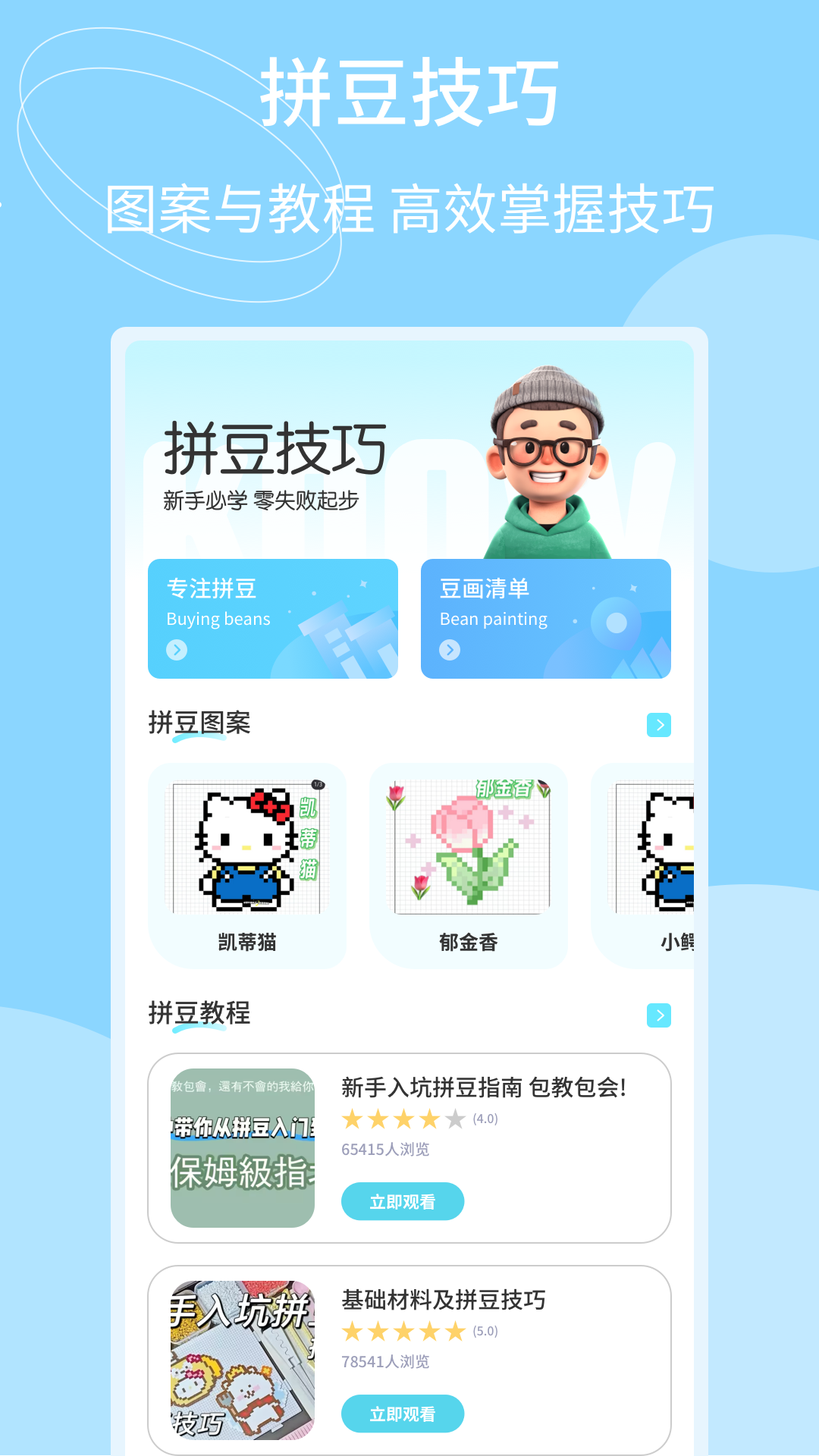Click 立即观看 for 新手入坑拼豆指南

click(402, 1201)
